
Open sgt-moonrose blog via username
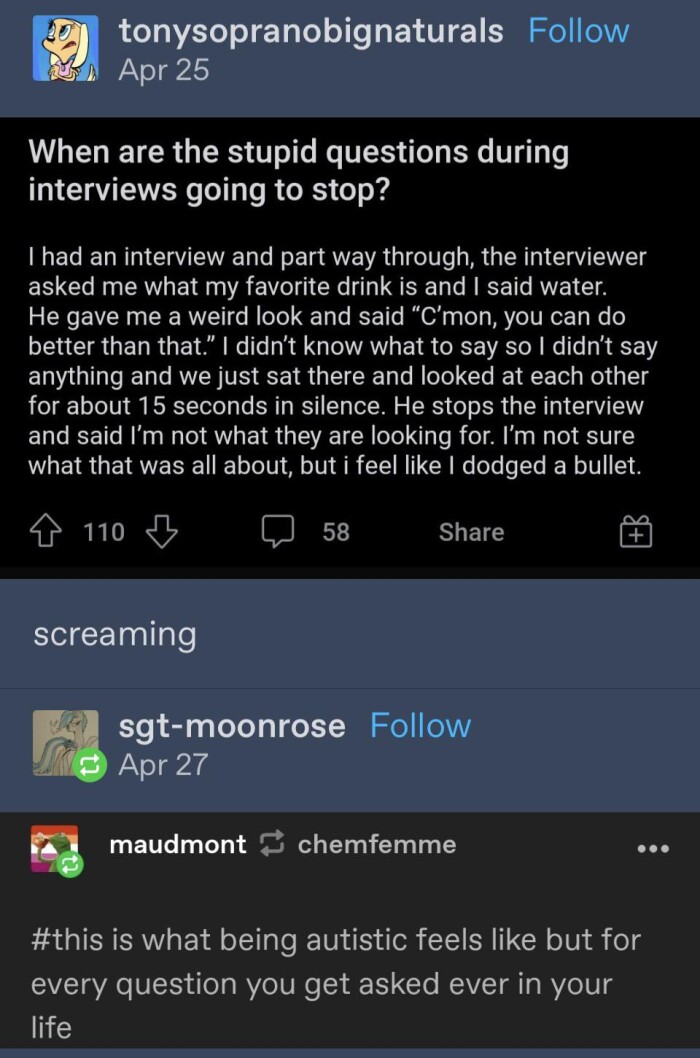[232, 726]
